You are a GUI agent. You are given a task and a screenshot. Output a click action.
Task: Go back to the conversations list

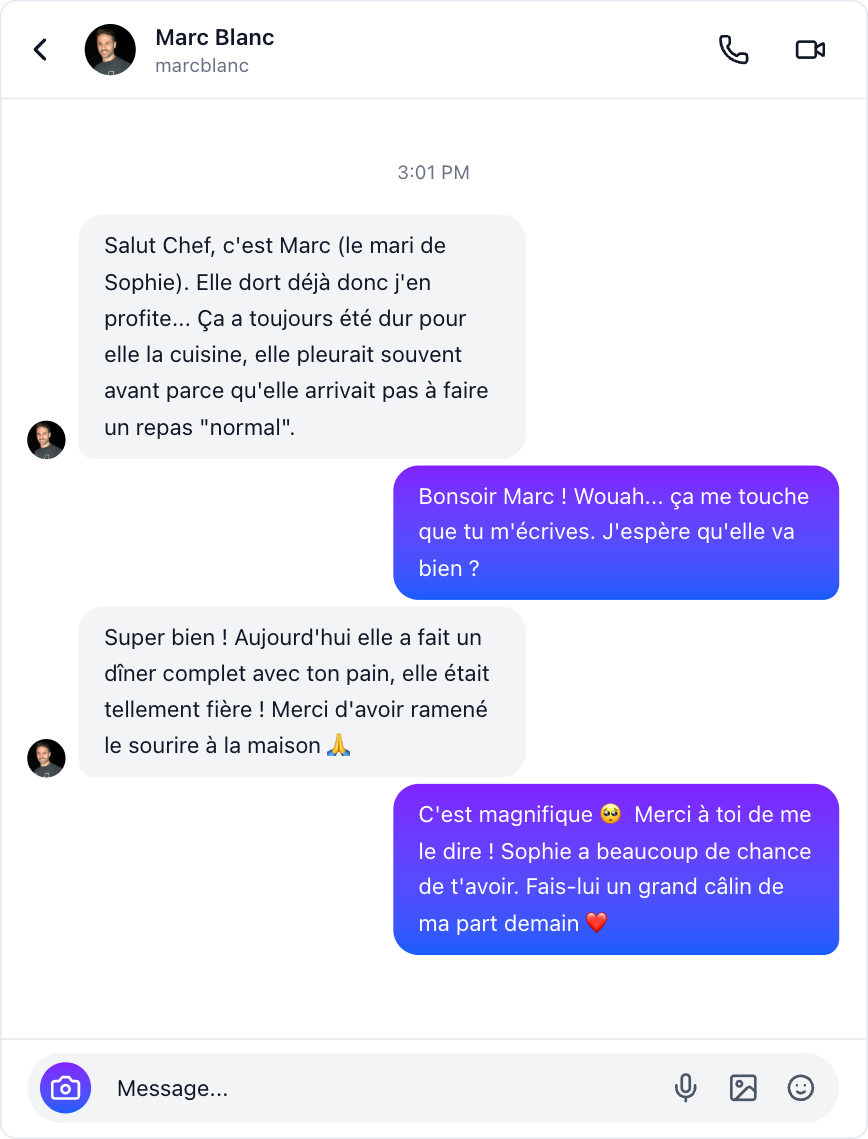[x=40, y=50]
